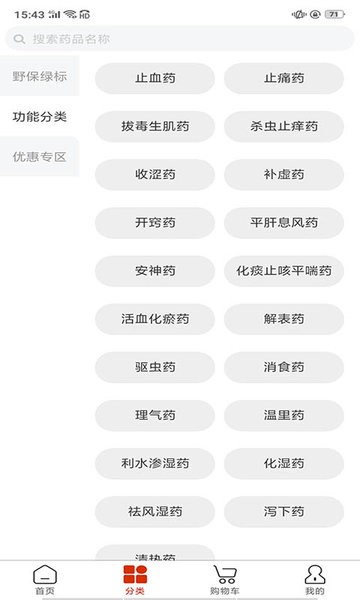Choose the 活血化瘀药 chip

click(x=155, y=319)
